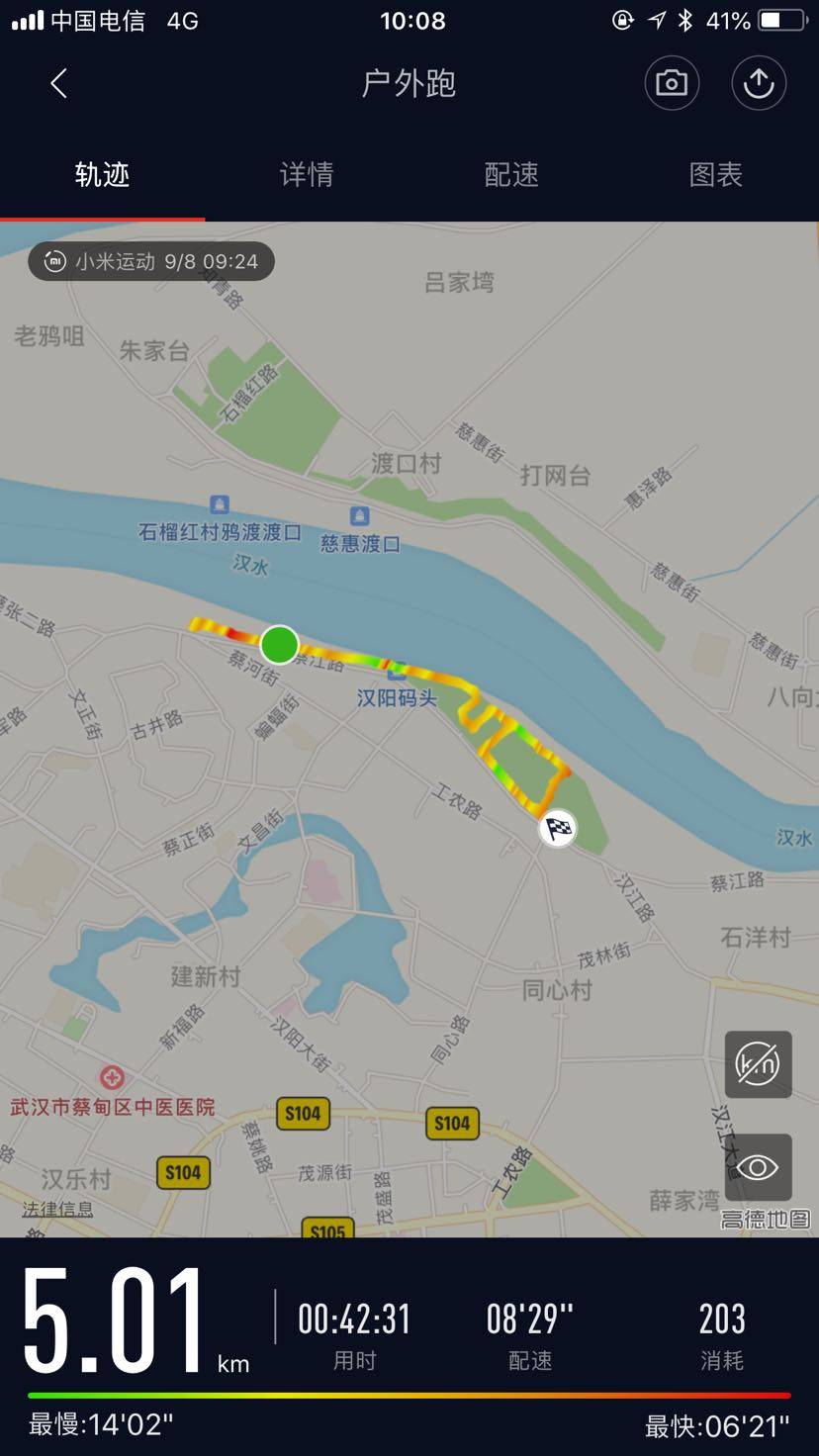Open 法律信息 legal information link
Viewport: 819px width, 1456px height.
point(57,1209)
